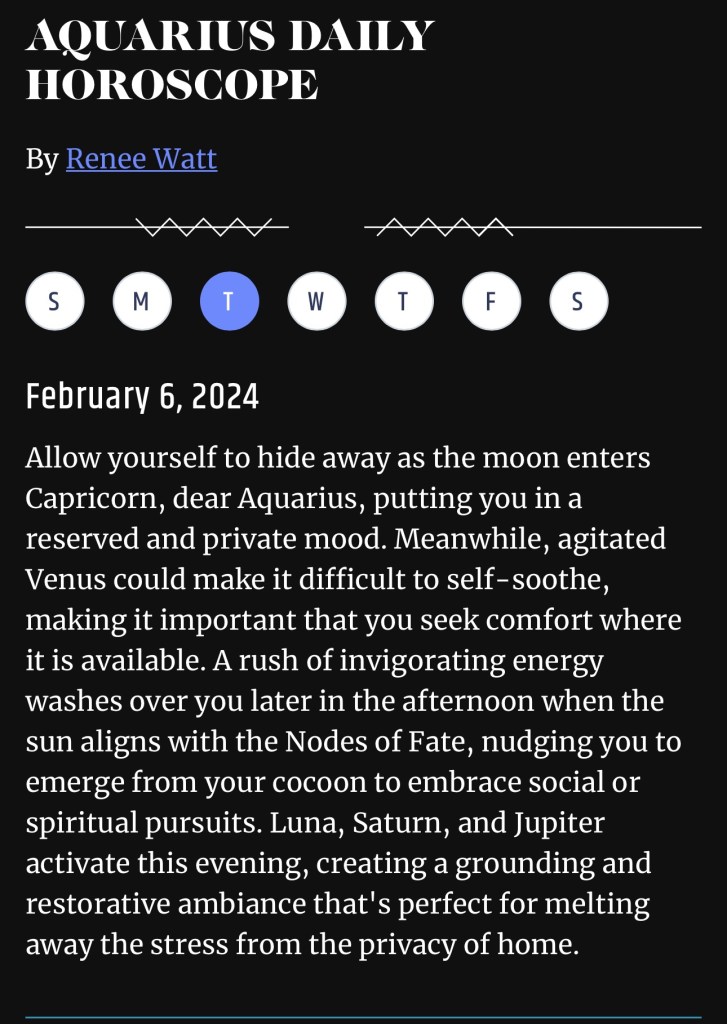This screenshot has height=1024, width=727.
Task: Choose Thursday, the T circle after W
Action: tap(403, 301)
